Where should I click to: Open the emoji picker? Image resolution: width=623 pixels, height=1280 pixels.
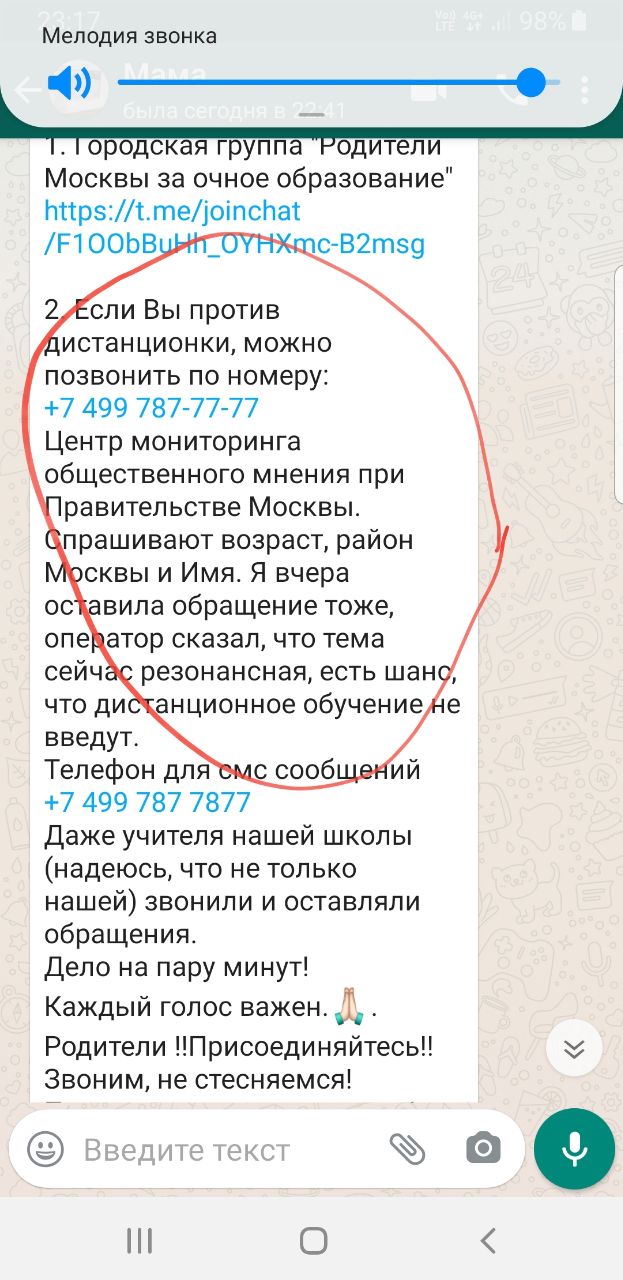(x=44, y=1149)
